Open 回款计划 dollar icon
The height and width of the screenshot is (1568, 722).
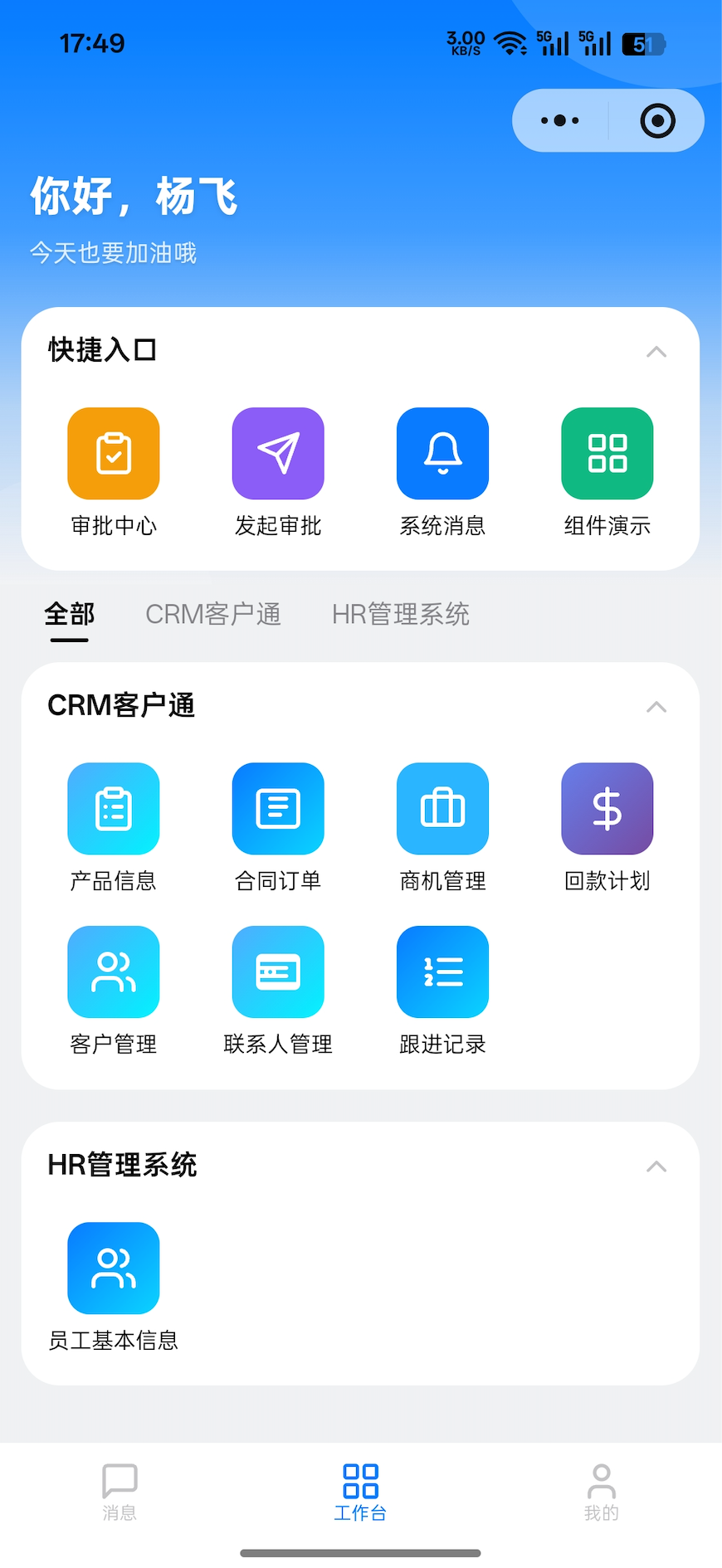[x=607, y=809]
